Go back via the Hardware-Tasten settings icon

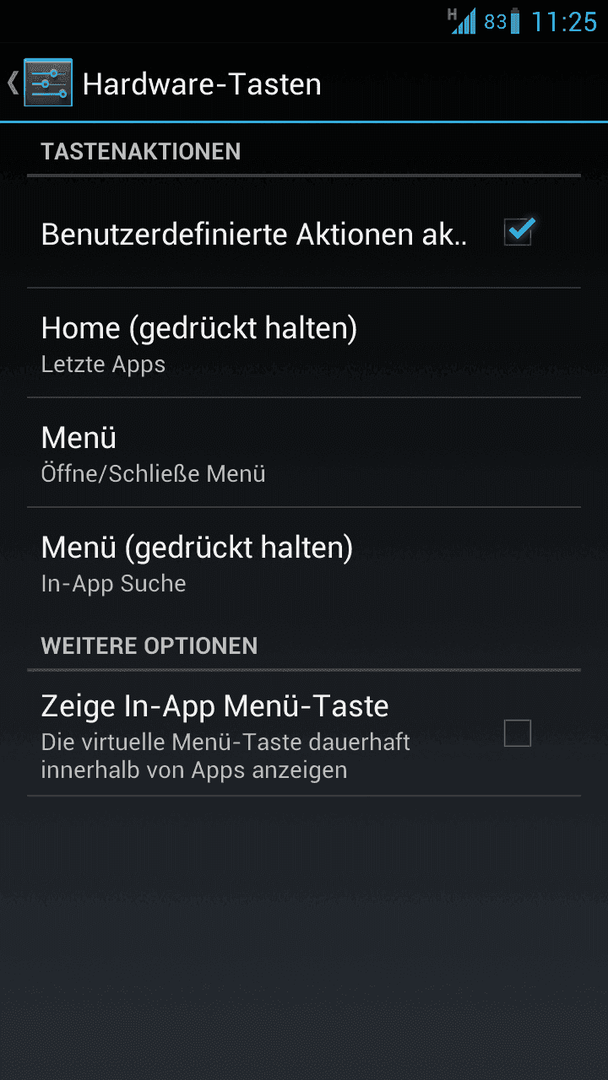pyautogui.click(x=47, y=83)
